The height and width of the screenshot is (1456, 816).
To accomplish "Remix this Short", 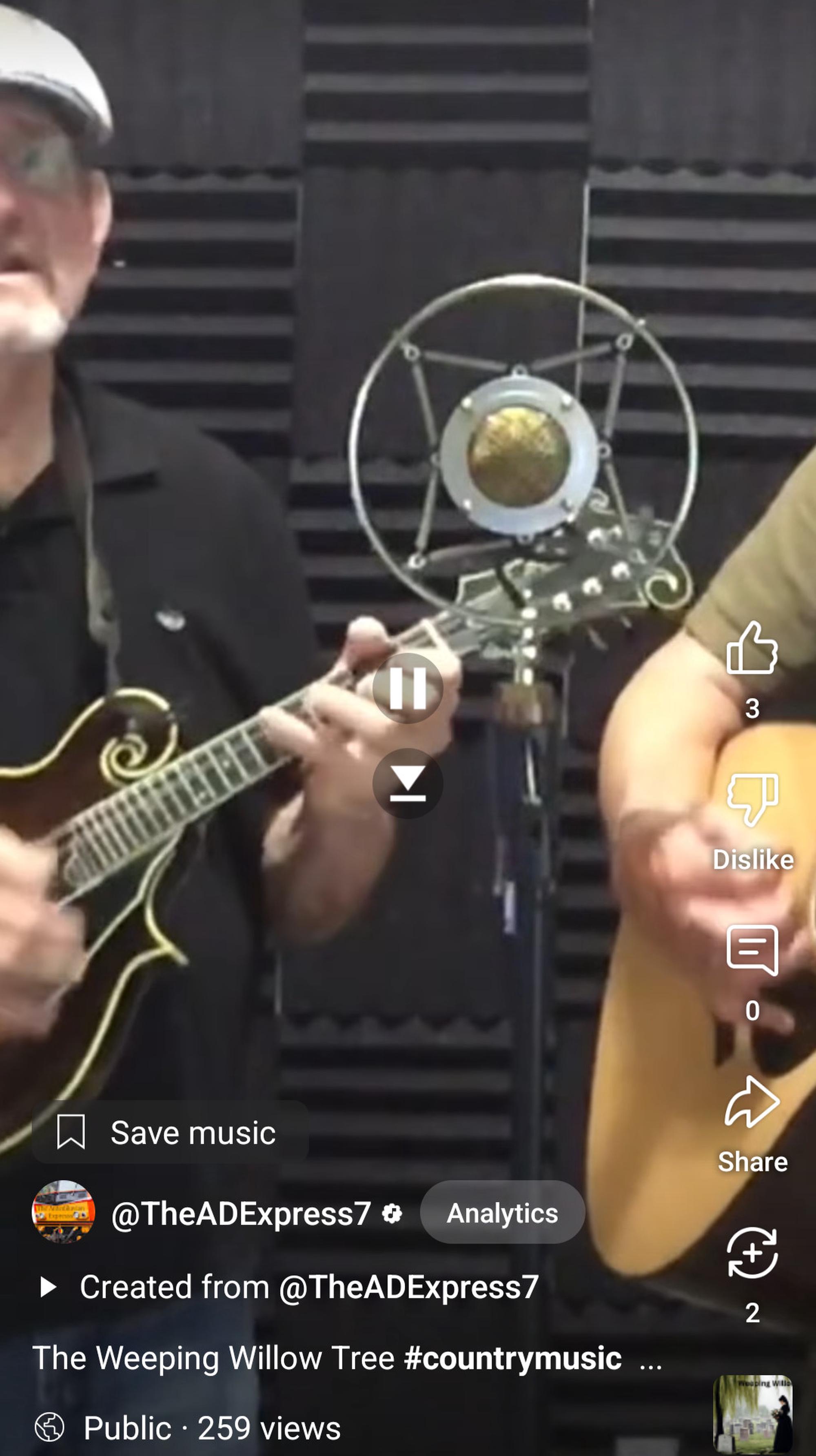I will (x=752, y=1253).
